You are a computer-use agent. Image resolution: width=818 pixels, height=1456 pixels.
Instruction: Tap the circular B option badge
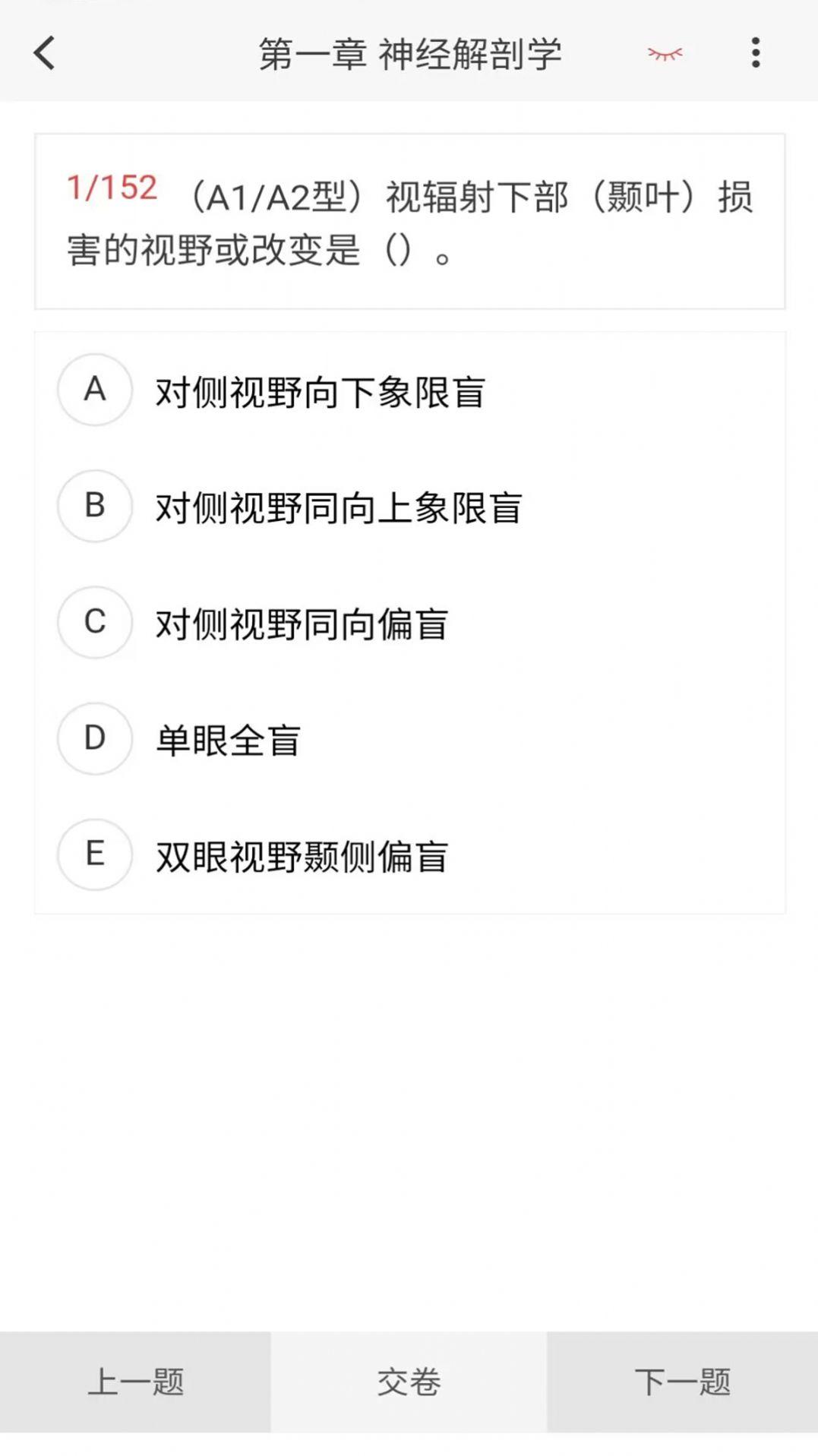(94, 507)
